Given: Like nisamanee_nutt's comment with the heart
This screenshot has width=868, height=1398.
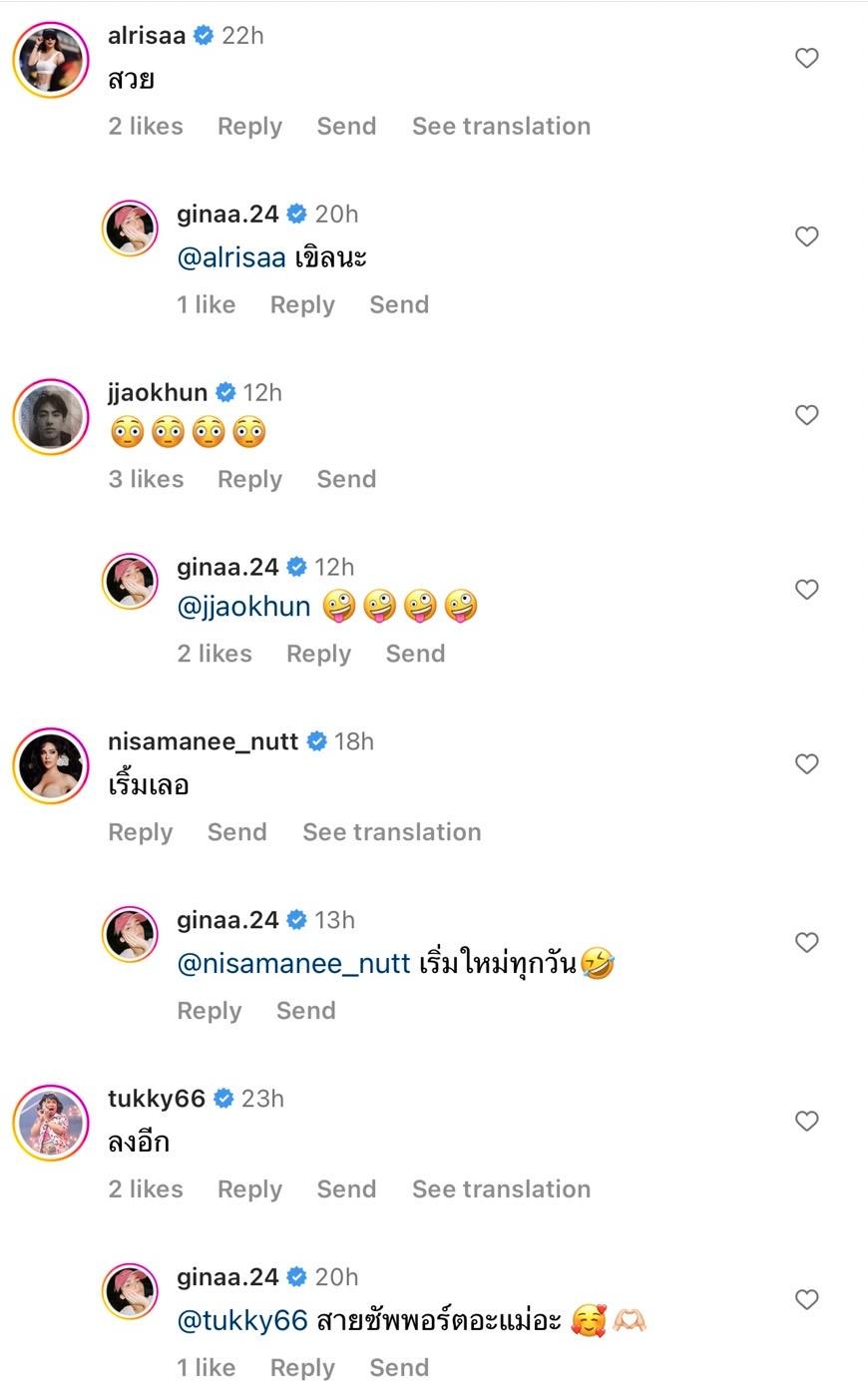Looking at the screenshot, I should 806,764.
